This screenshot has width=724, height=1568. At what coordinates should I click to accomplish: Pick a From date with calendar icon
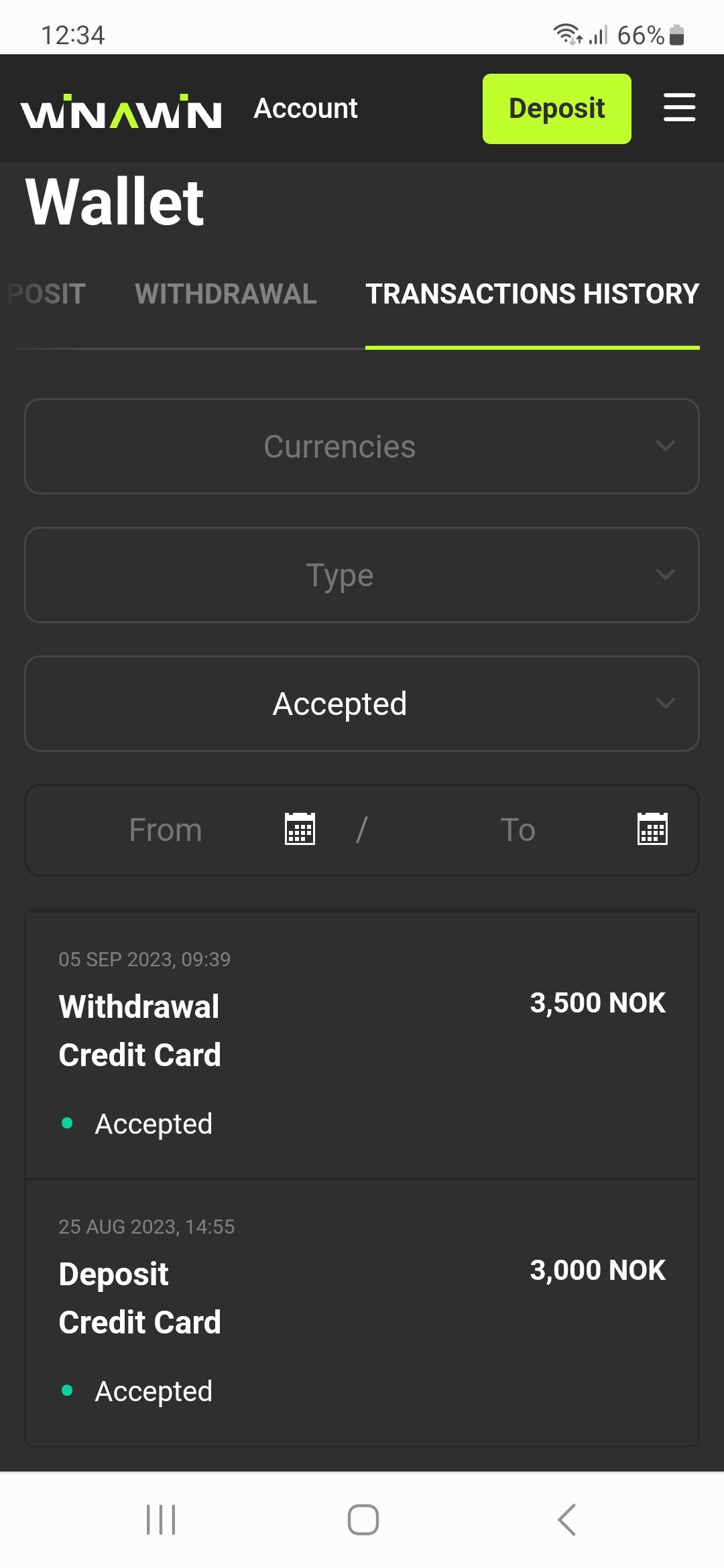click(x=300, y=830)
